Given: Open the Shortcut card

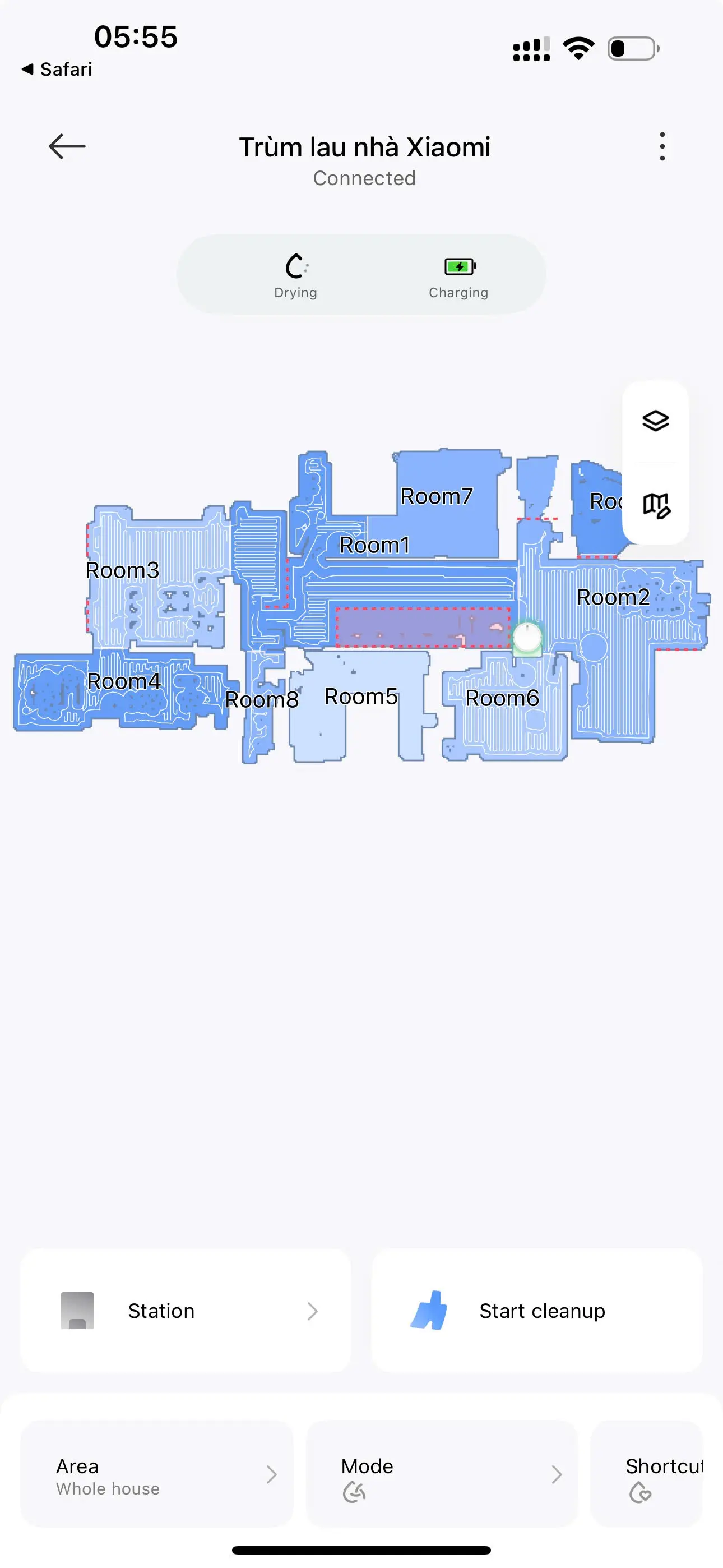Looking at the screenshot, I should point(647,1475).
